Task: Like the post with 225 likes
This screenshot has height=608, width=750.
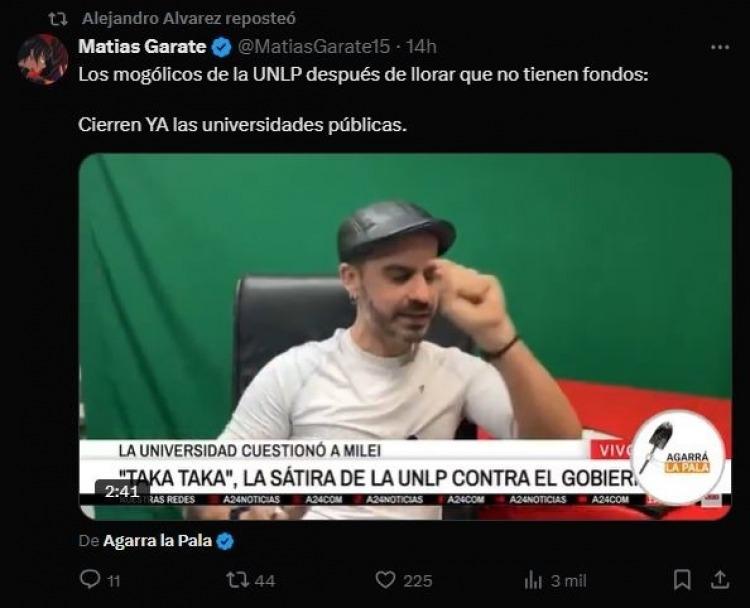Action: click(x=386, y=579)
